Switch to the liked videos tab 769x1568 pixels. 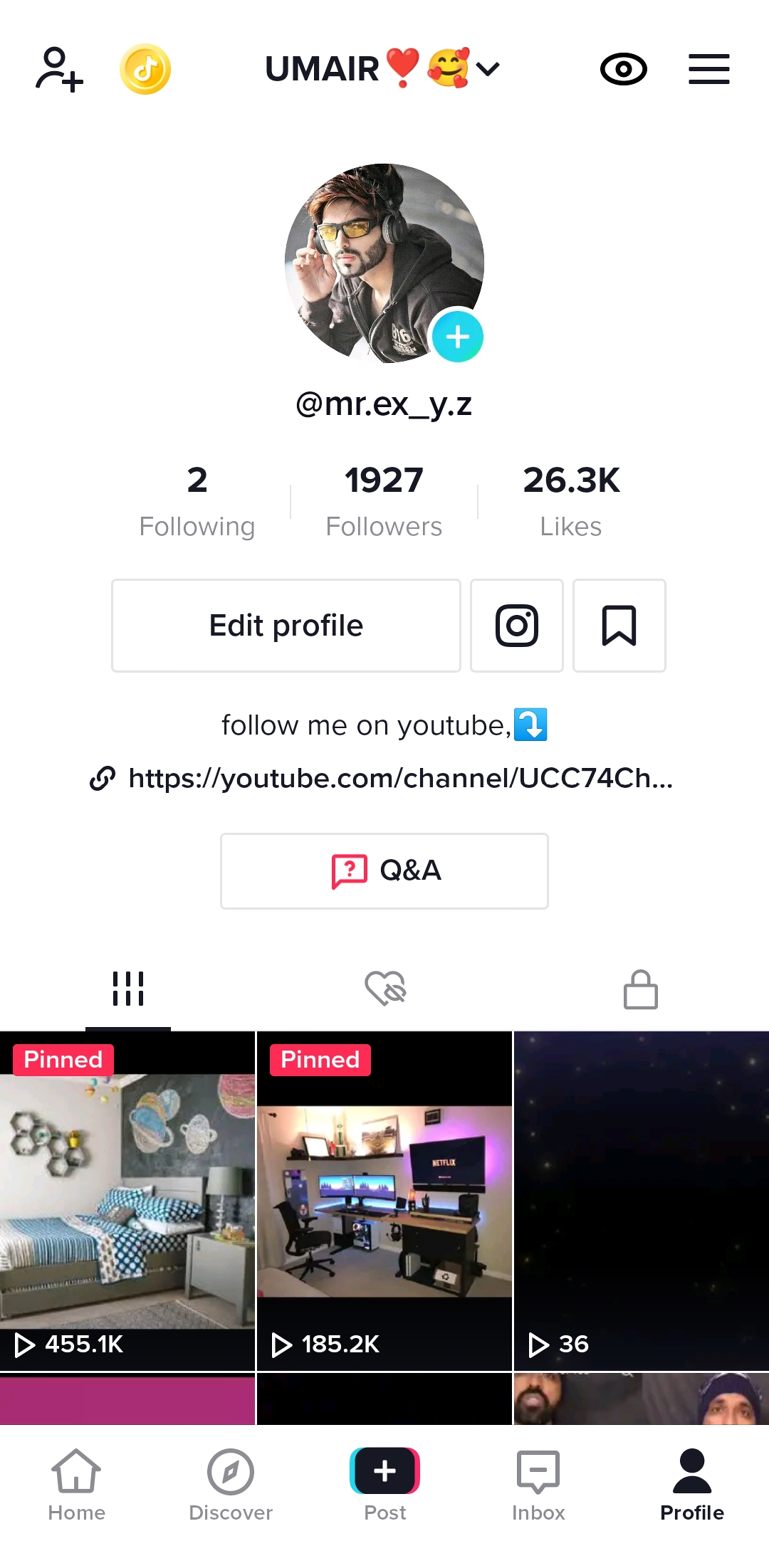pyautogui.click(x=384, y=989)
